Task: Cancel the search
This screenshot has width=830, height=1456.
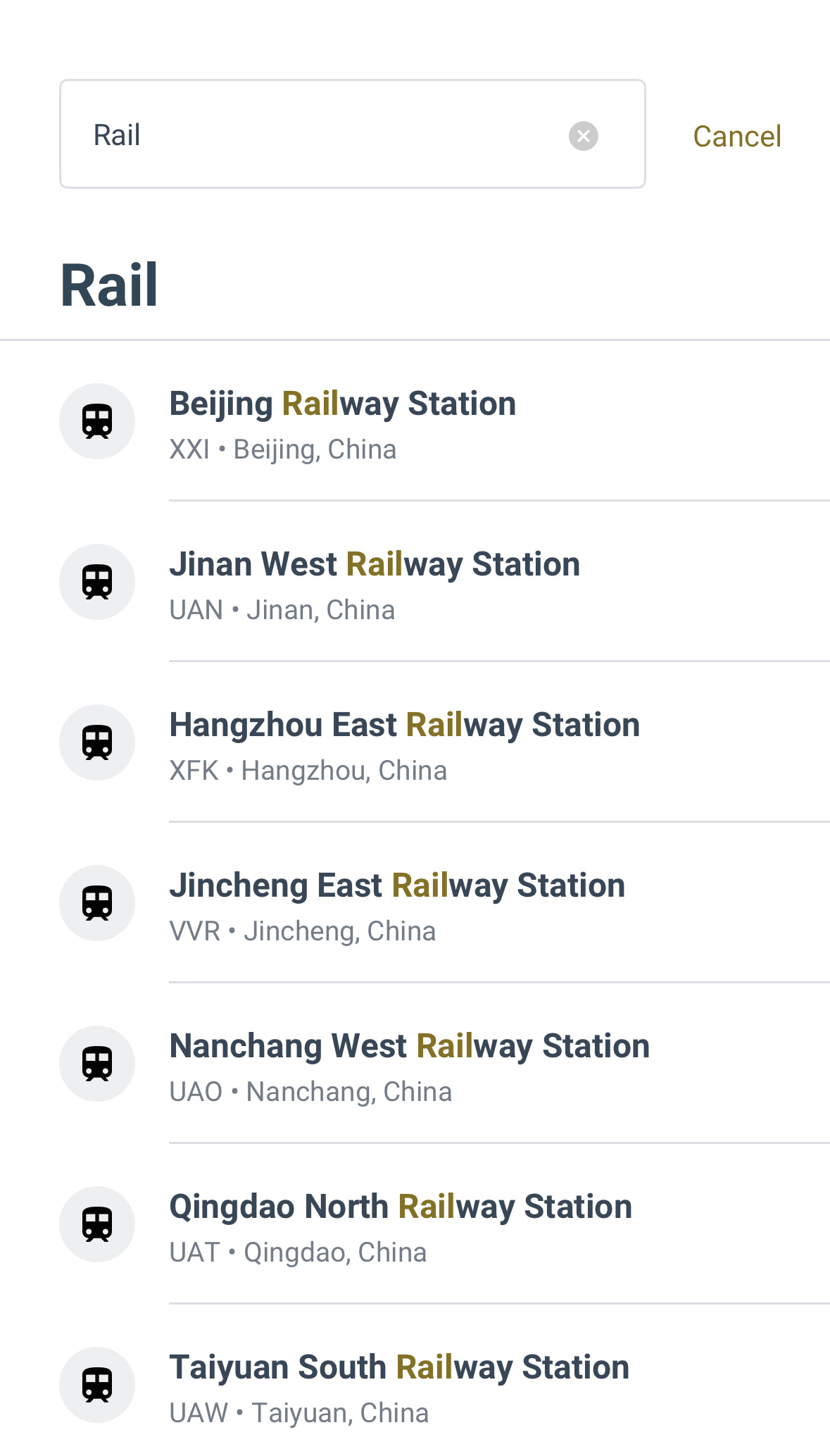Action: click(736, 136)
